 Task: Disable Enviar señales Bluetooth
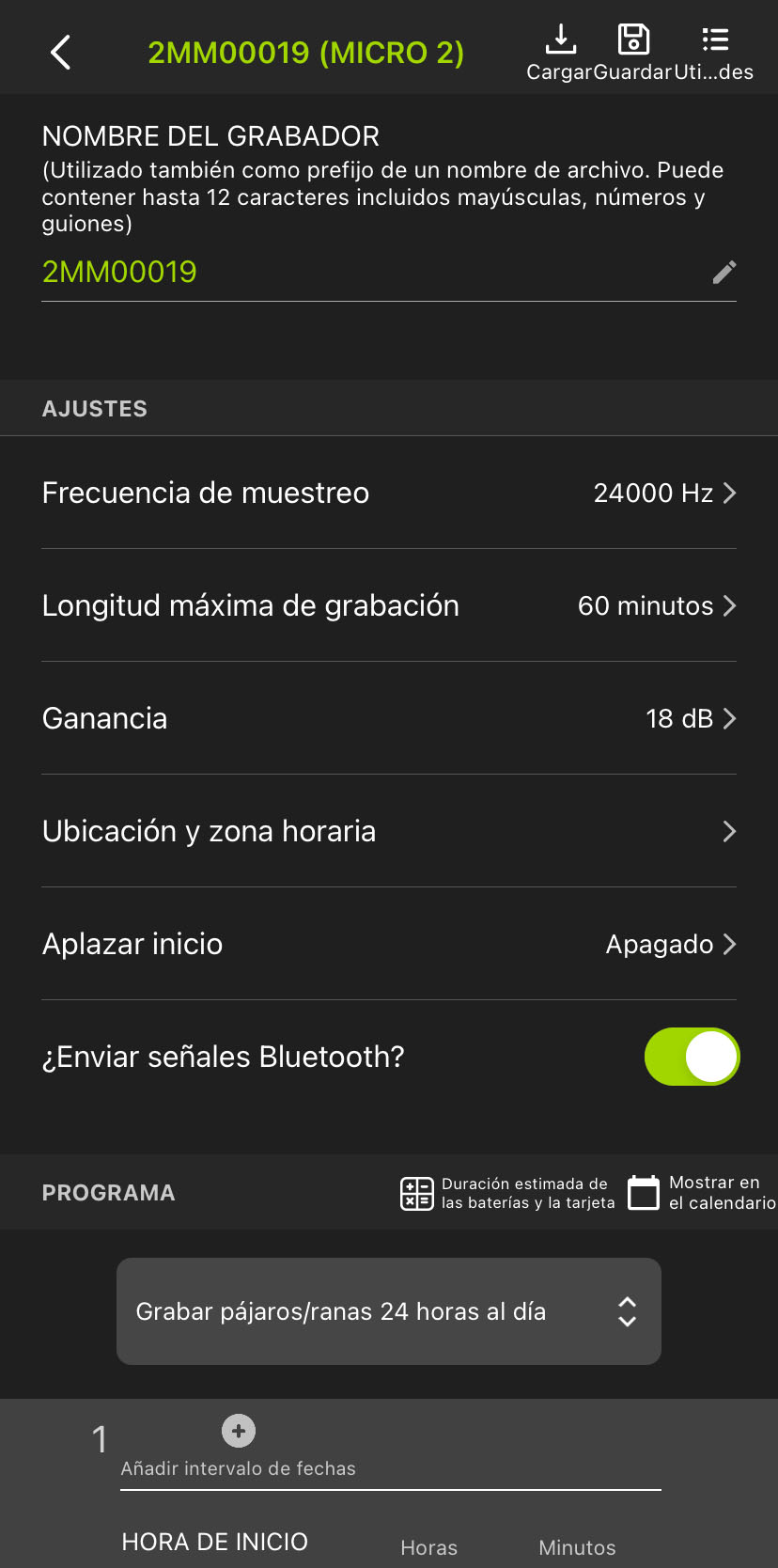point(692,1057)
